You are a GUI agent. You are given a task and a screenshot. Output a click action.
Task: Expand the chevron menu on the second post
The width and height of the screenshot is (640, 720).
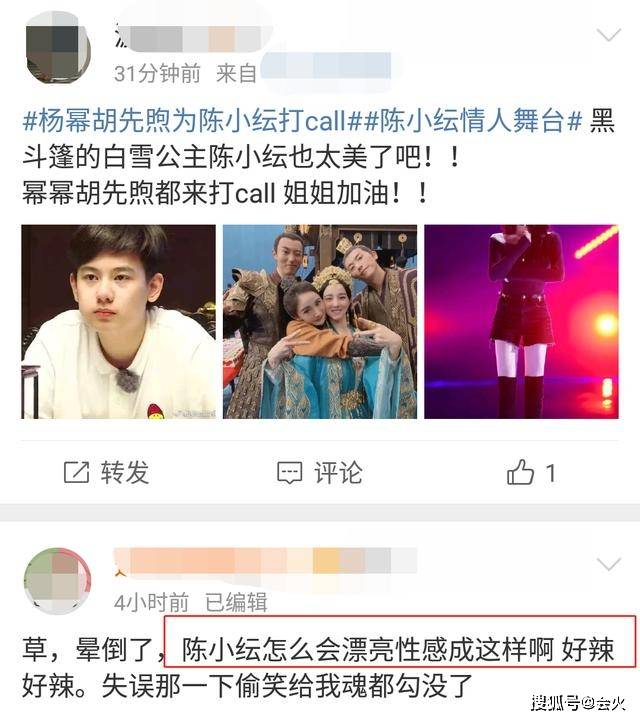[x=608, y=565]
